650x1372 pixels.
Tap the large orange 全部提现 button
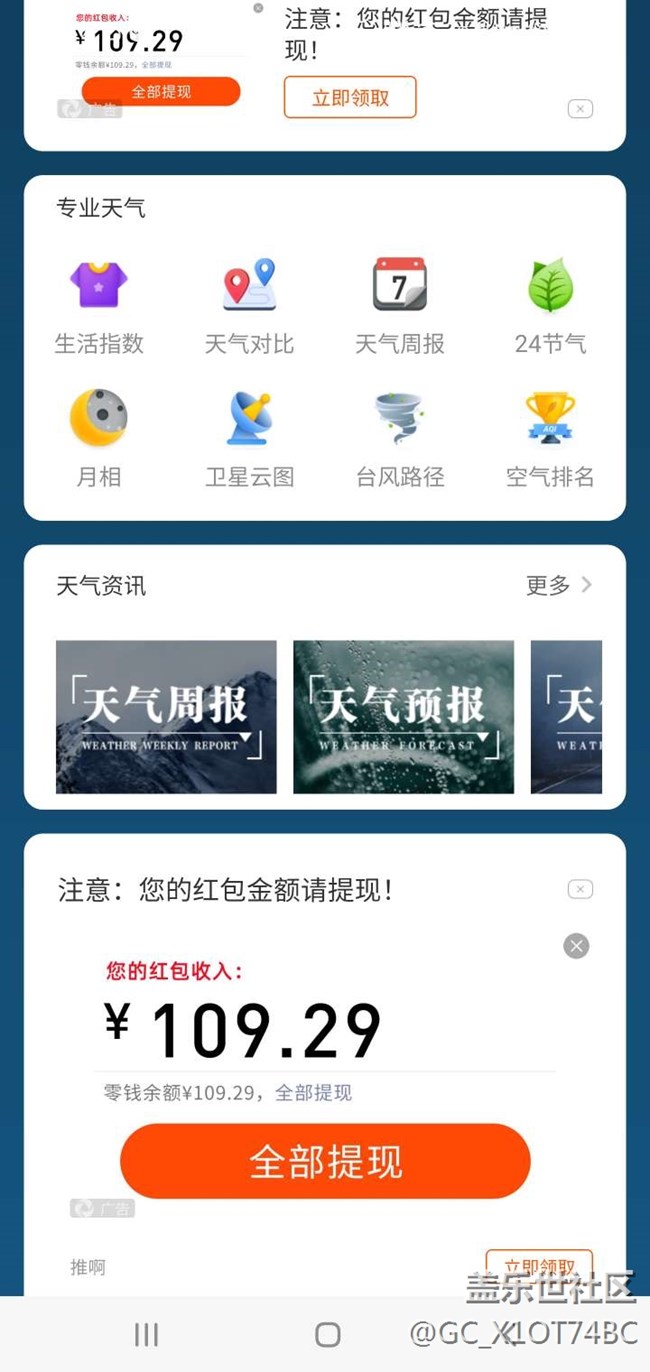point(325,1161)
